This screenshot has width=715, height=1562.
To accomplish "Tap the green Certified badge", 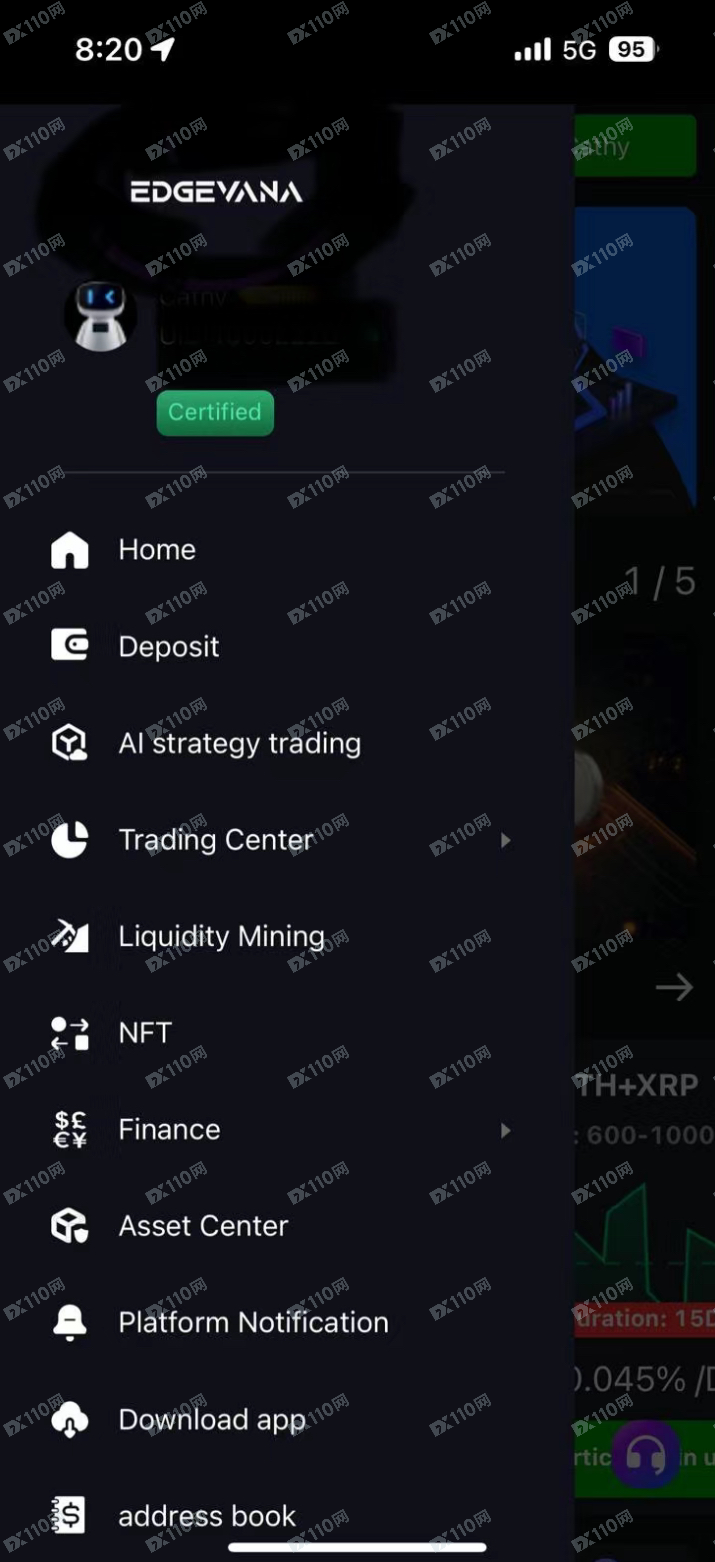I will click(215, 412).
